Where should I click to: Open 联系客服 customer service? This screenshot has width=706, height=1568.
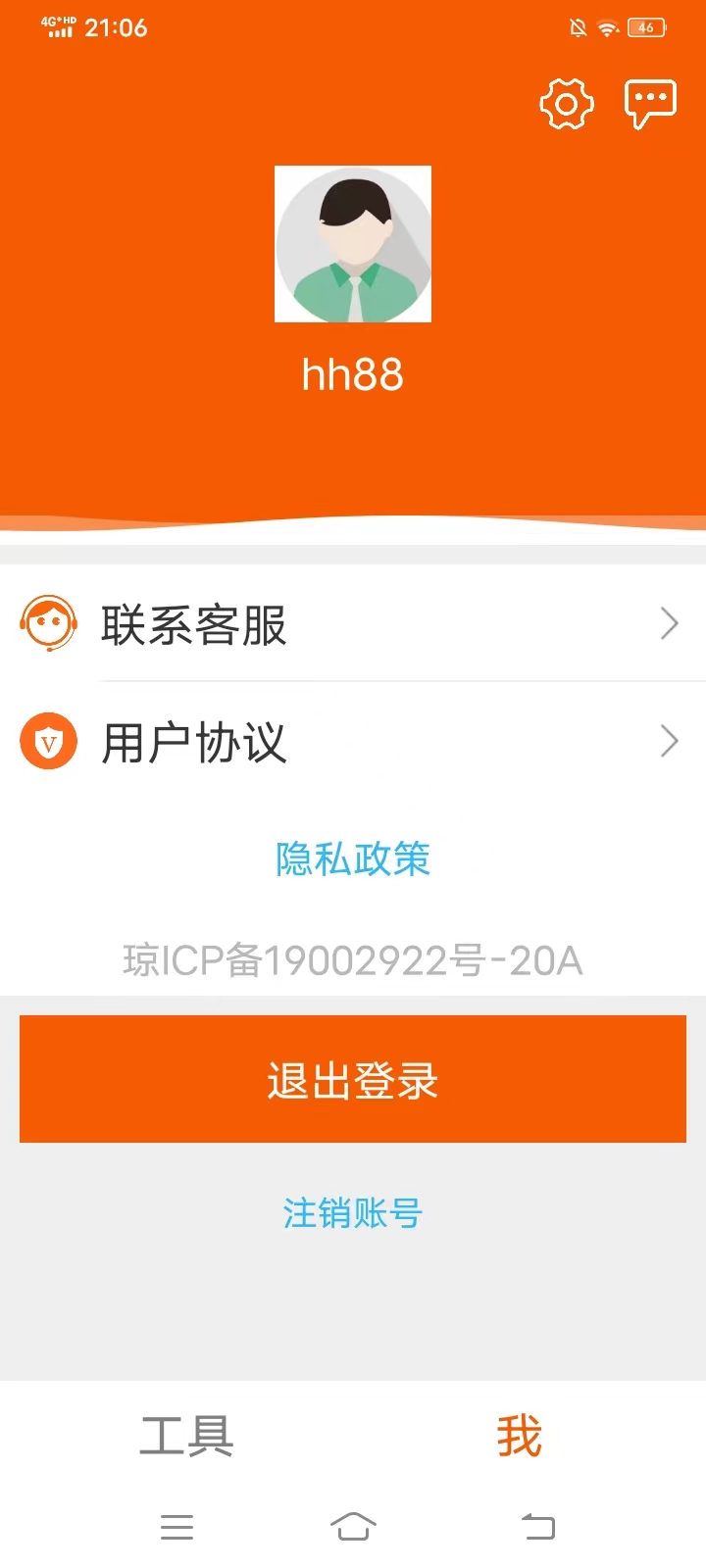click(x=353, y=624)
